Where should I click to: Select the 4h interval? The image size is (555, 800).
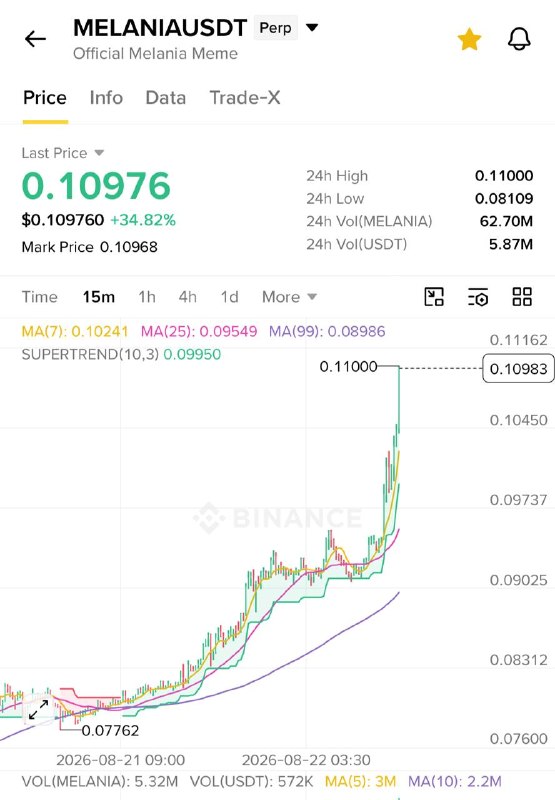pos(187,296)
